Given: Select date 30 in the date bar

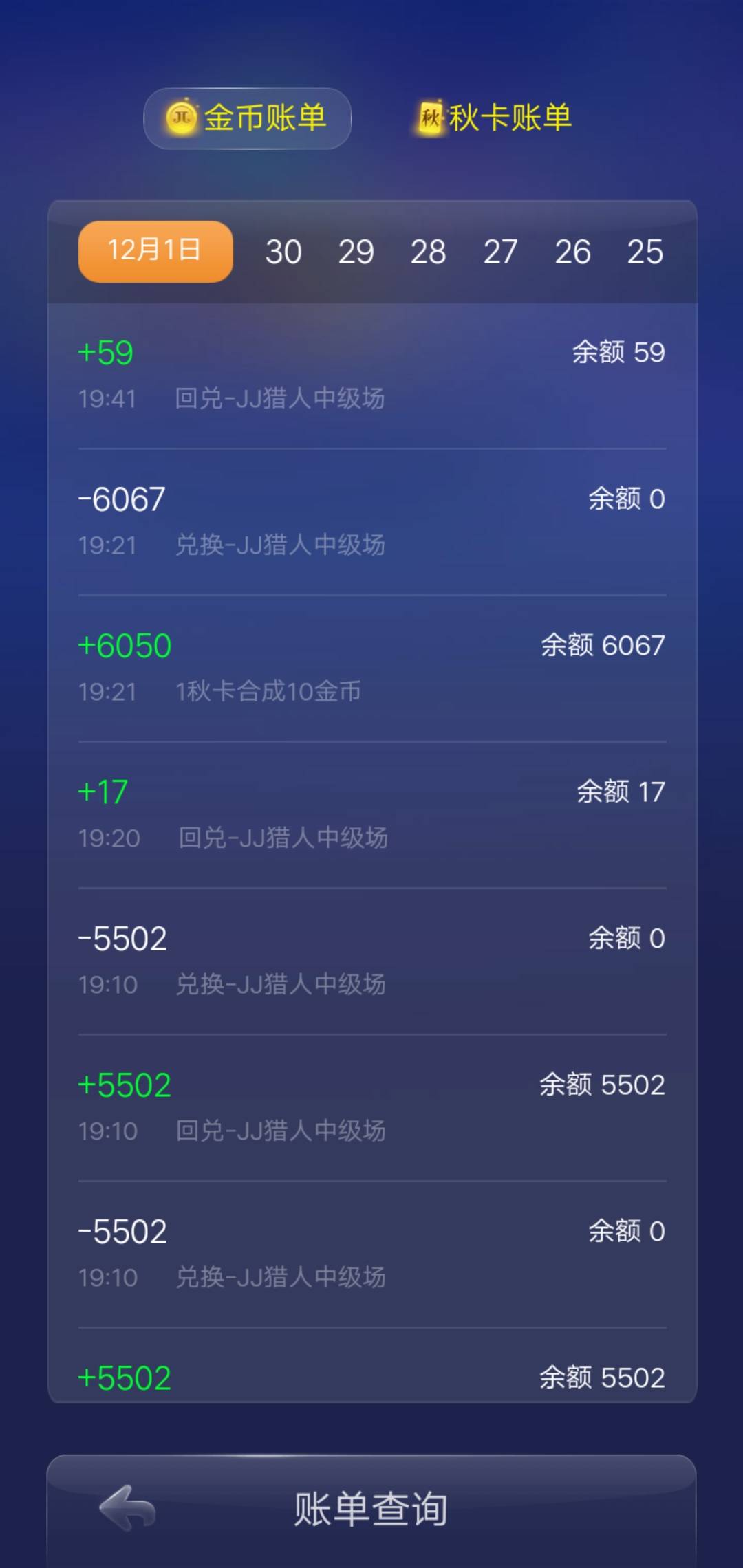Looking at the screenshot, I should [x=284, y=252].
